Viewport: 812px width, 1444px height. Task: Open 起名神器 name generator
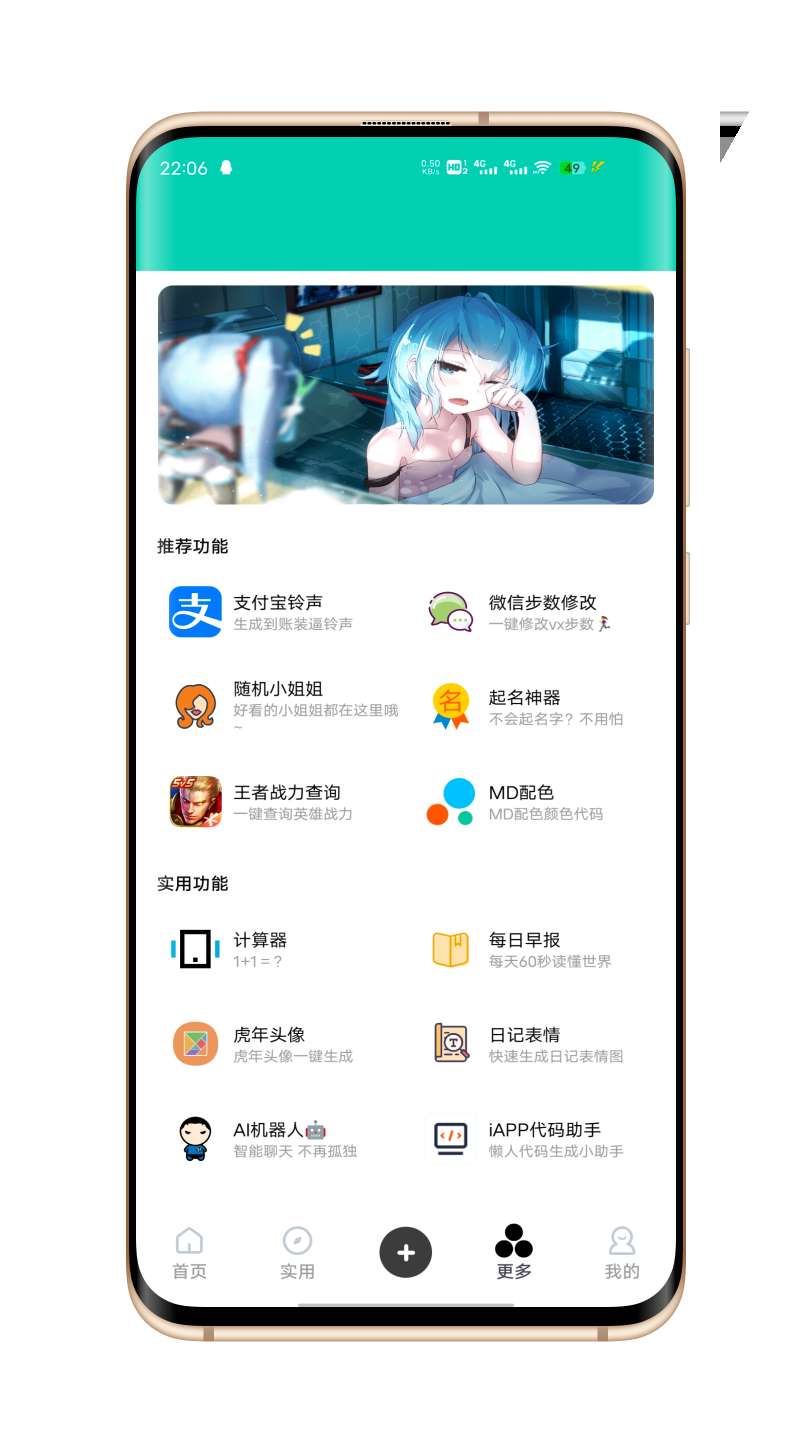tap(524, 707)
